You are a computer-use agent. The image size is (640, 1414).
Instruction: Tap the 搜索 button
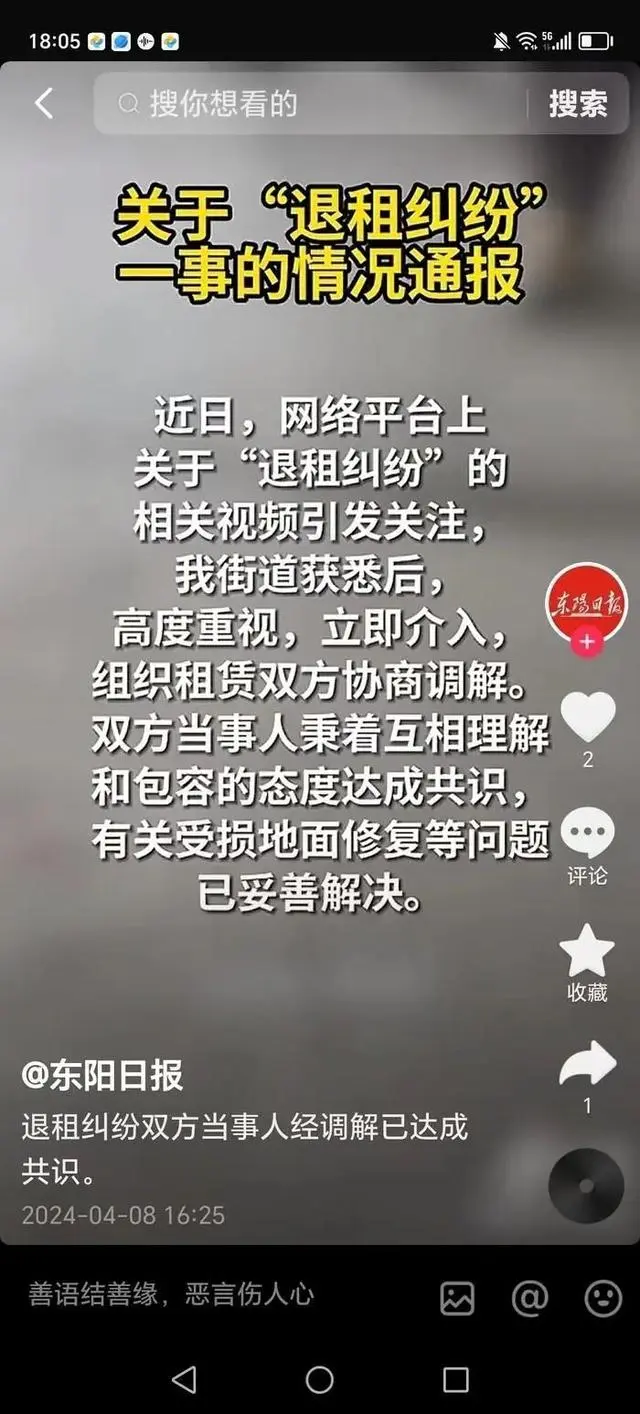click(577, 103)
